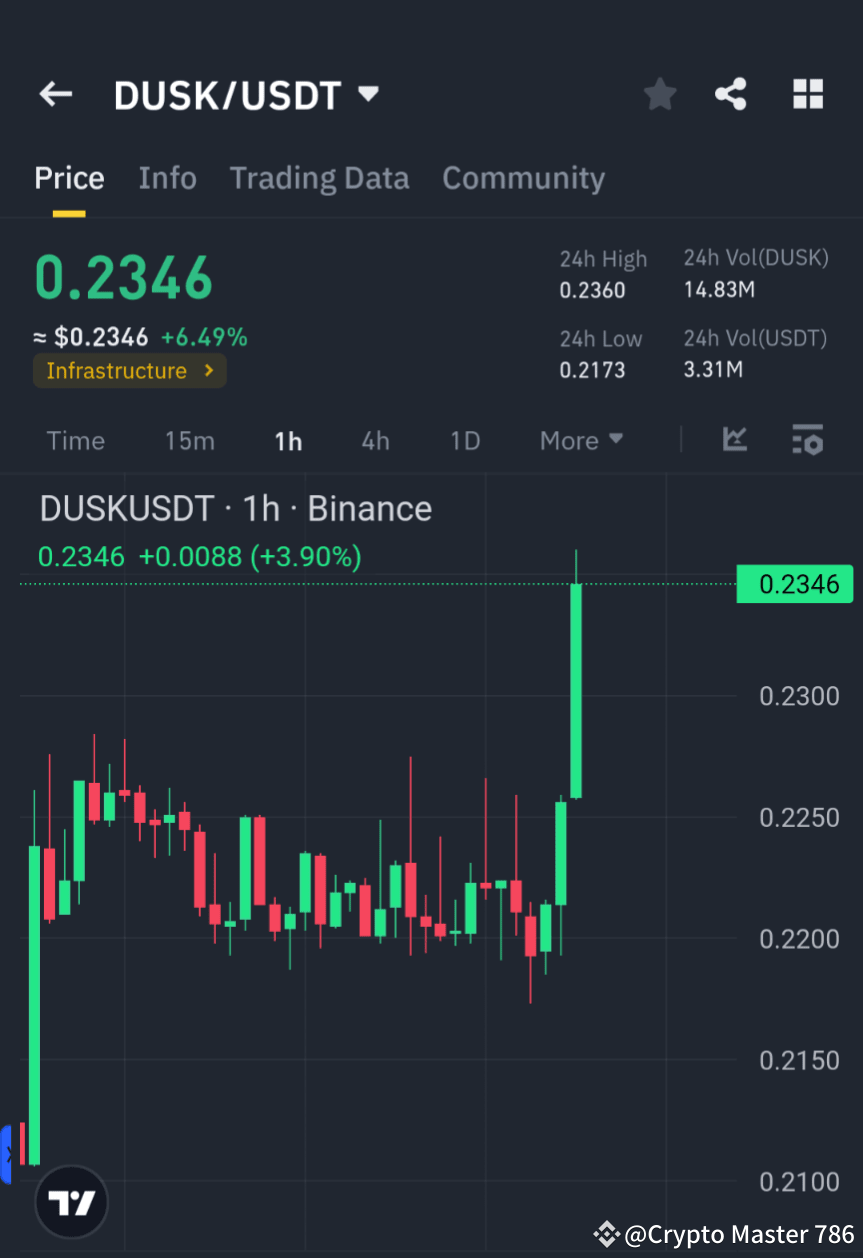Switch chart style with the line chart icon
This screenshot has width=863, height=1258.
pos(735,440)
